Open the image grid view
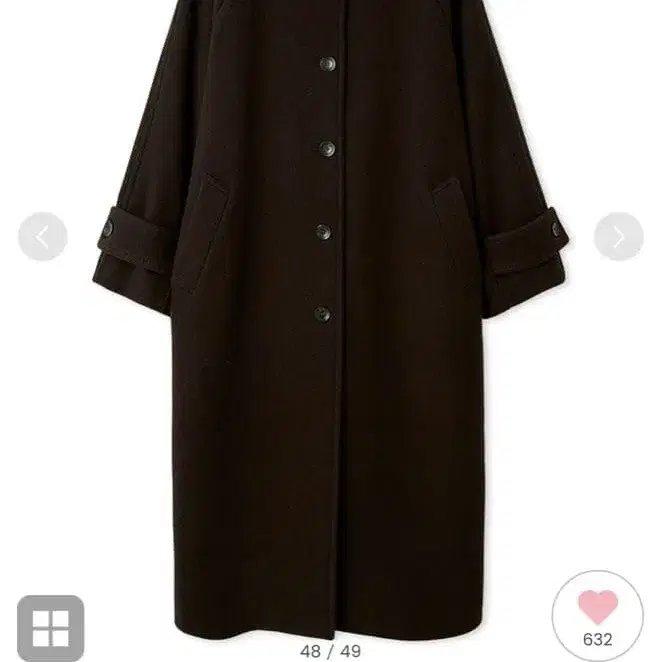662x662 pixels. tap(50, 628)
